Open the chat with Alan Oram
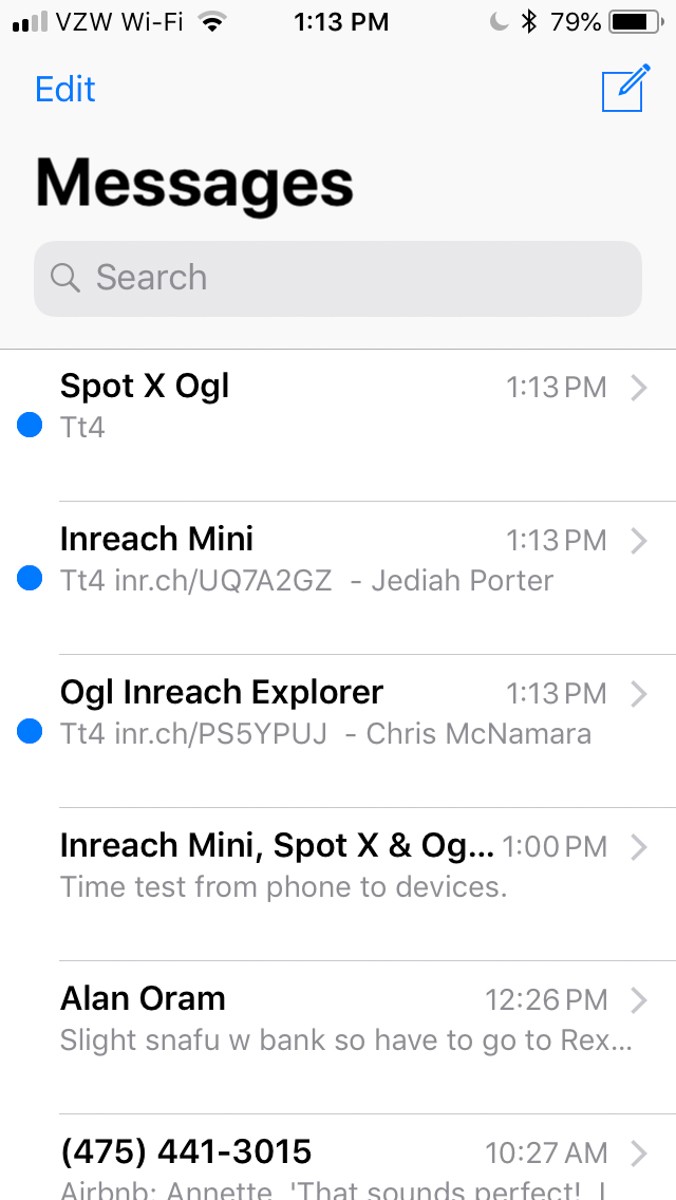 [340, 1018]
